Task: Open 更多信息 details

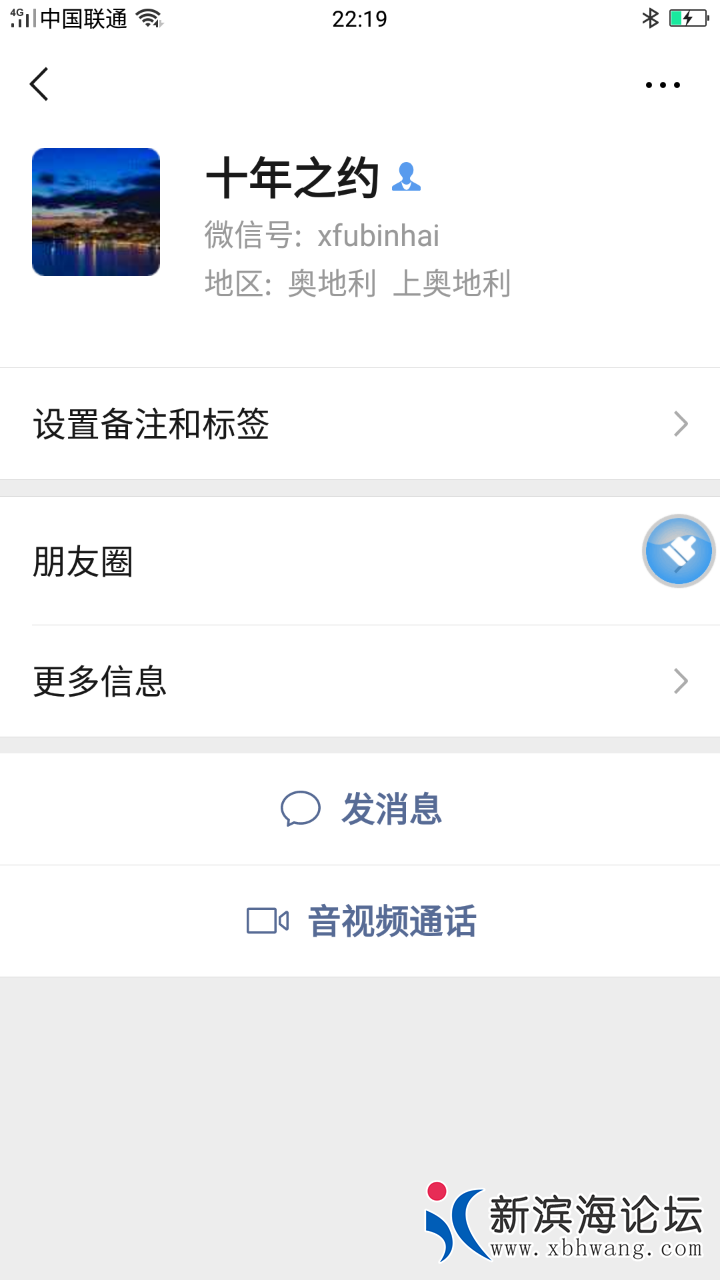Action: click(360, 681)
